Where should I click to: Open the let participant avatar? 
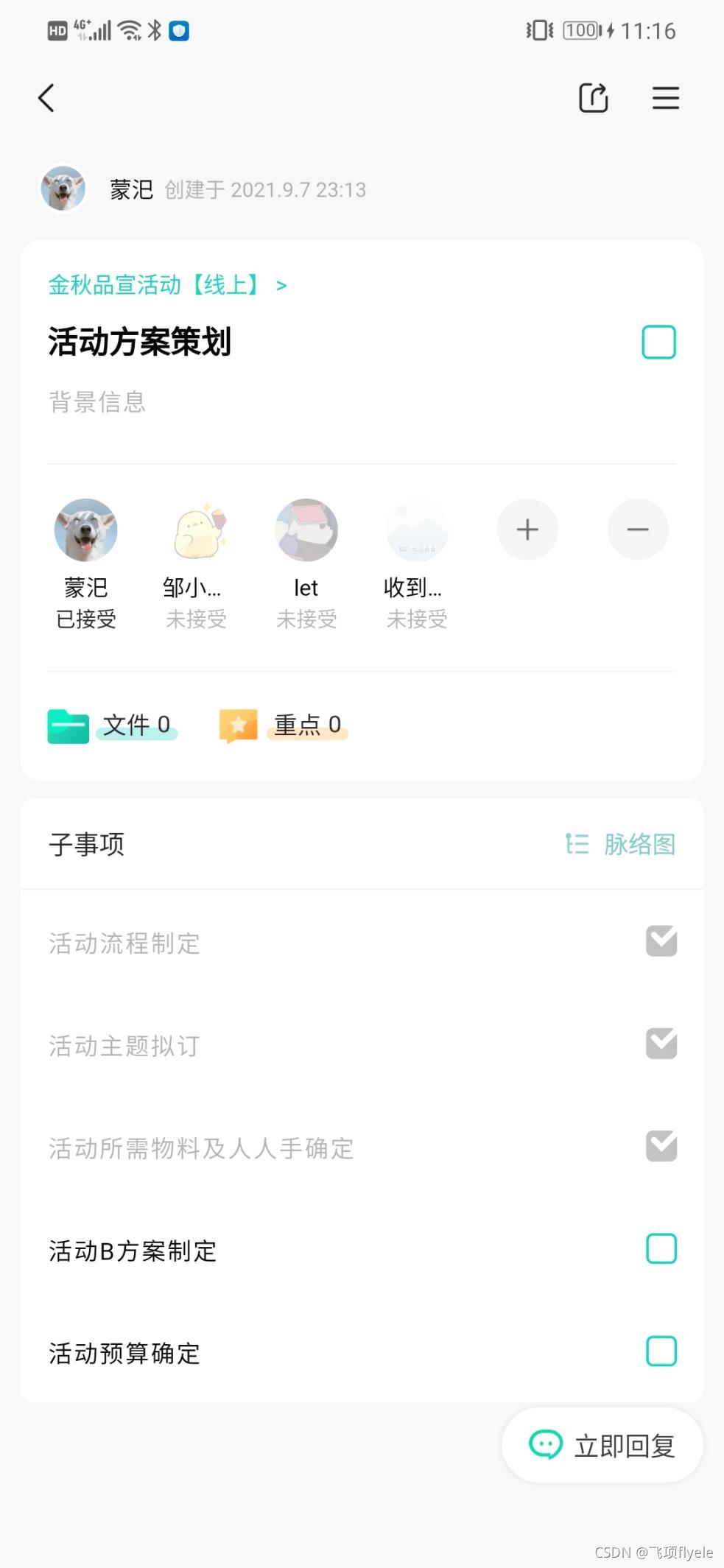click(306, 530)
